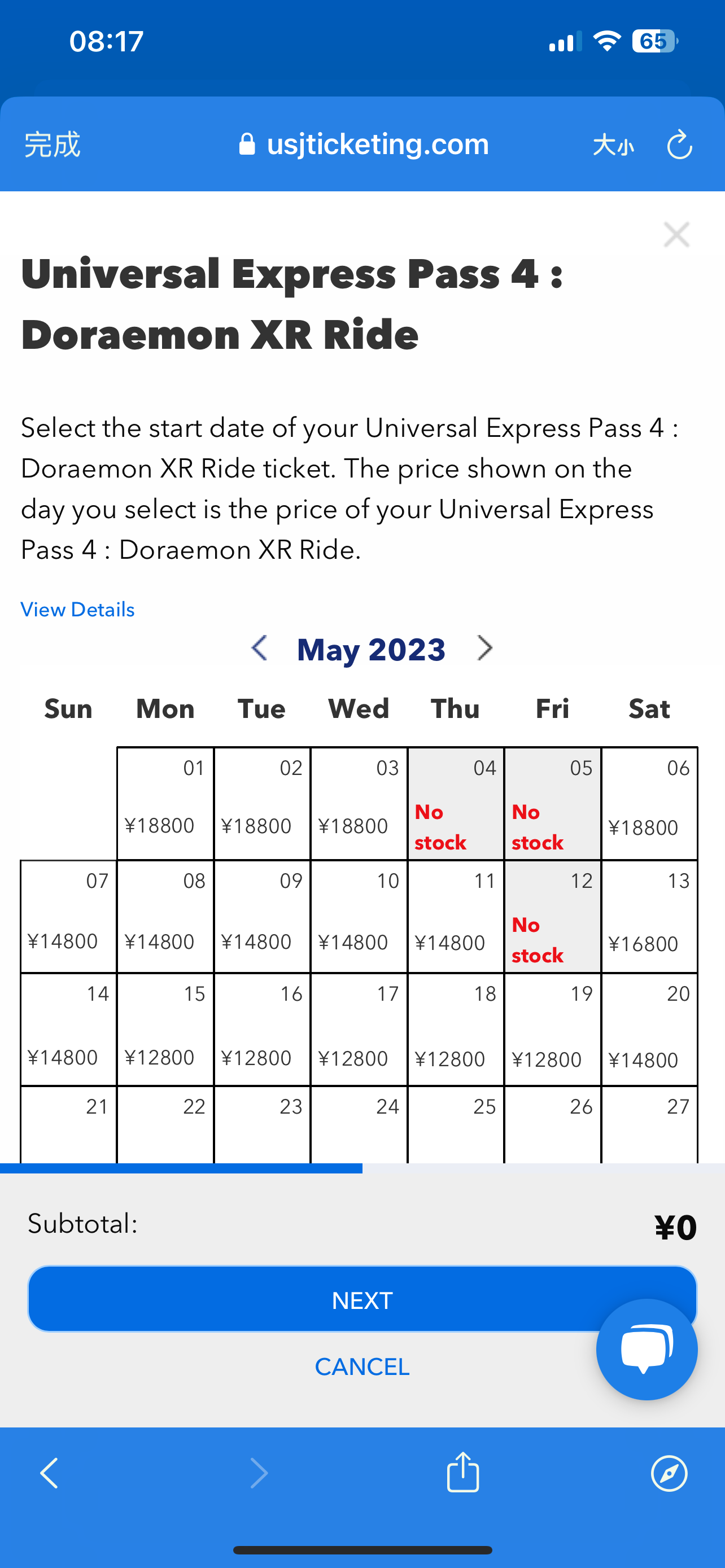
Task: Go to the previous month
Action: pos(259,649)
